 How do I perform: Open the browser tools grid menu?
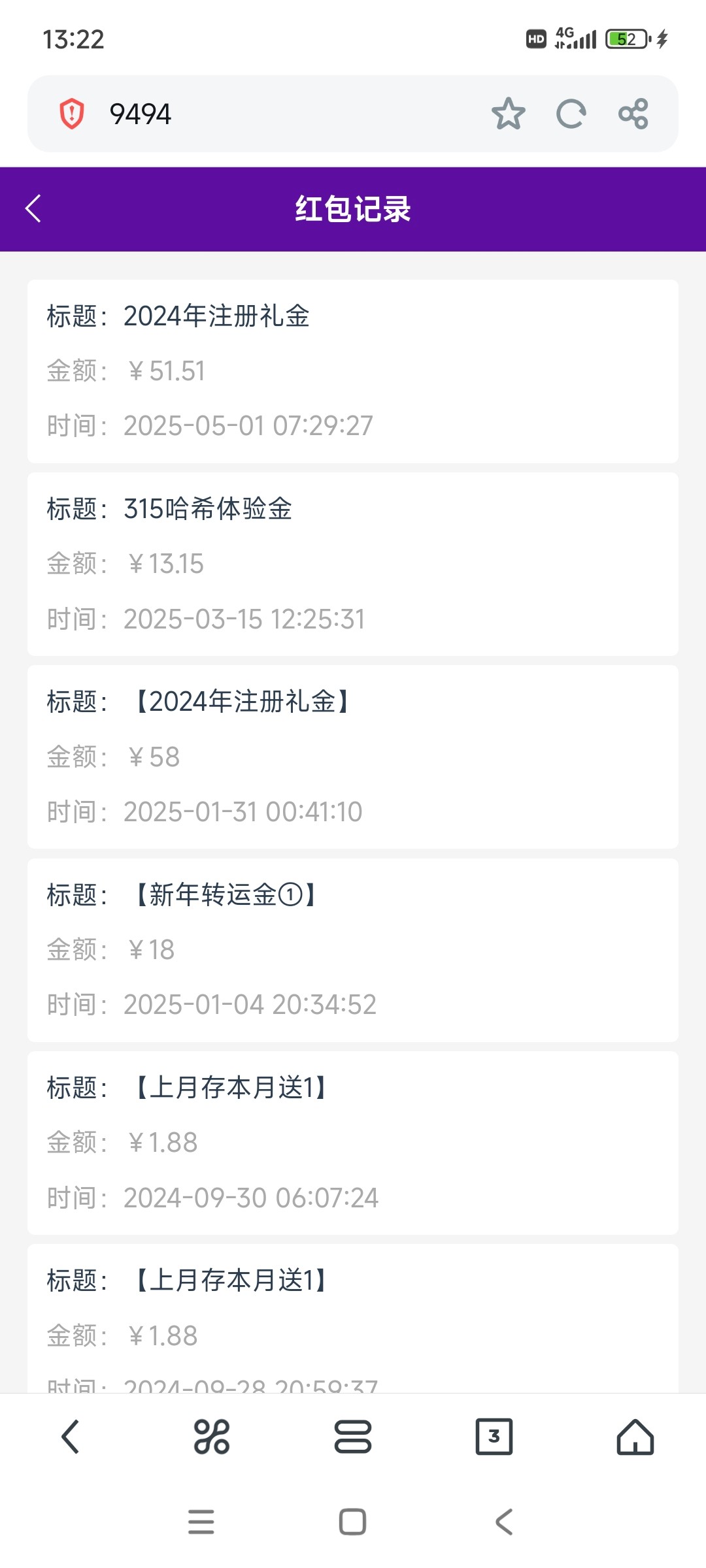click(x=212, y=1437)
